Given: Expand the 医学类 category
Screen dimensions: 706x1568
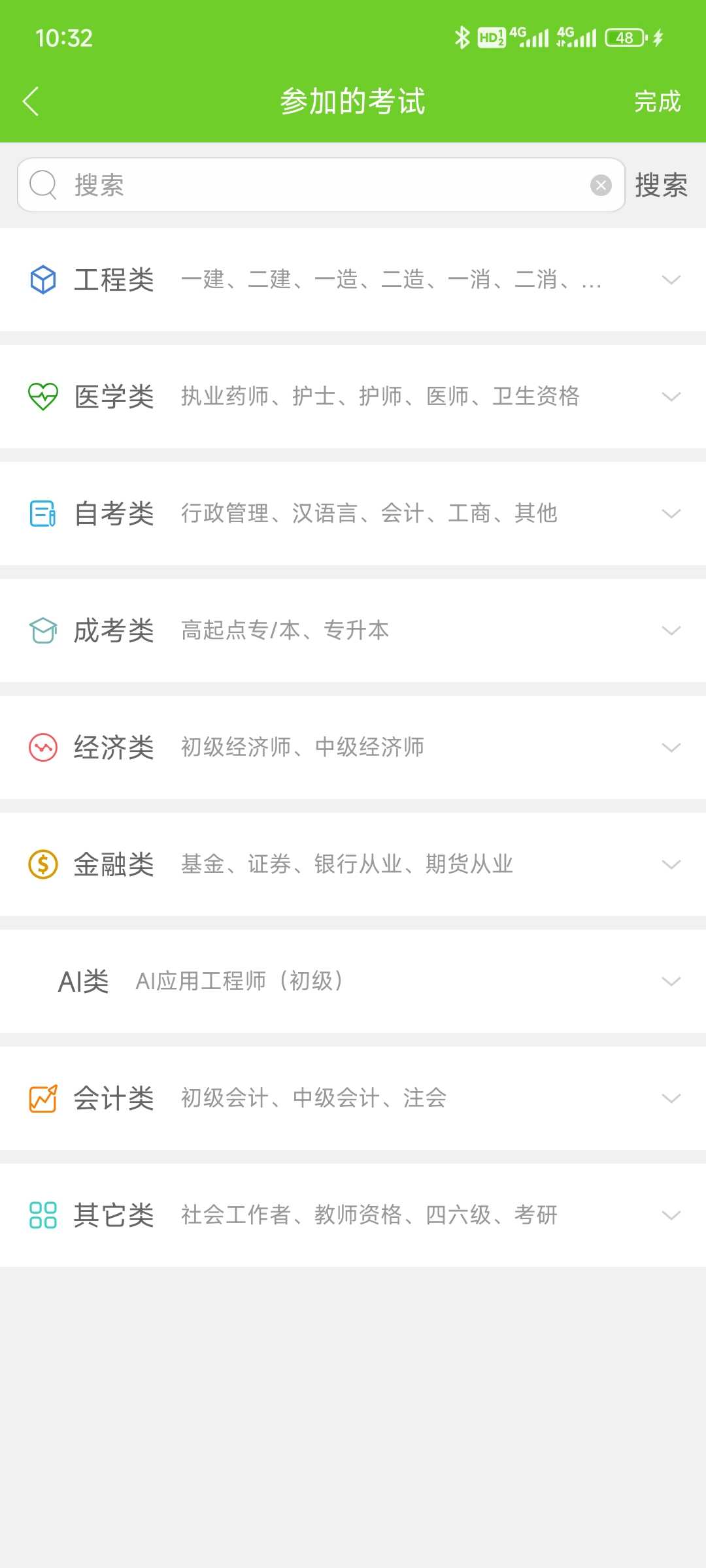Looking at the screenshot, I should pos(353,397).
